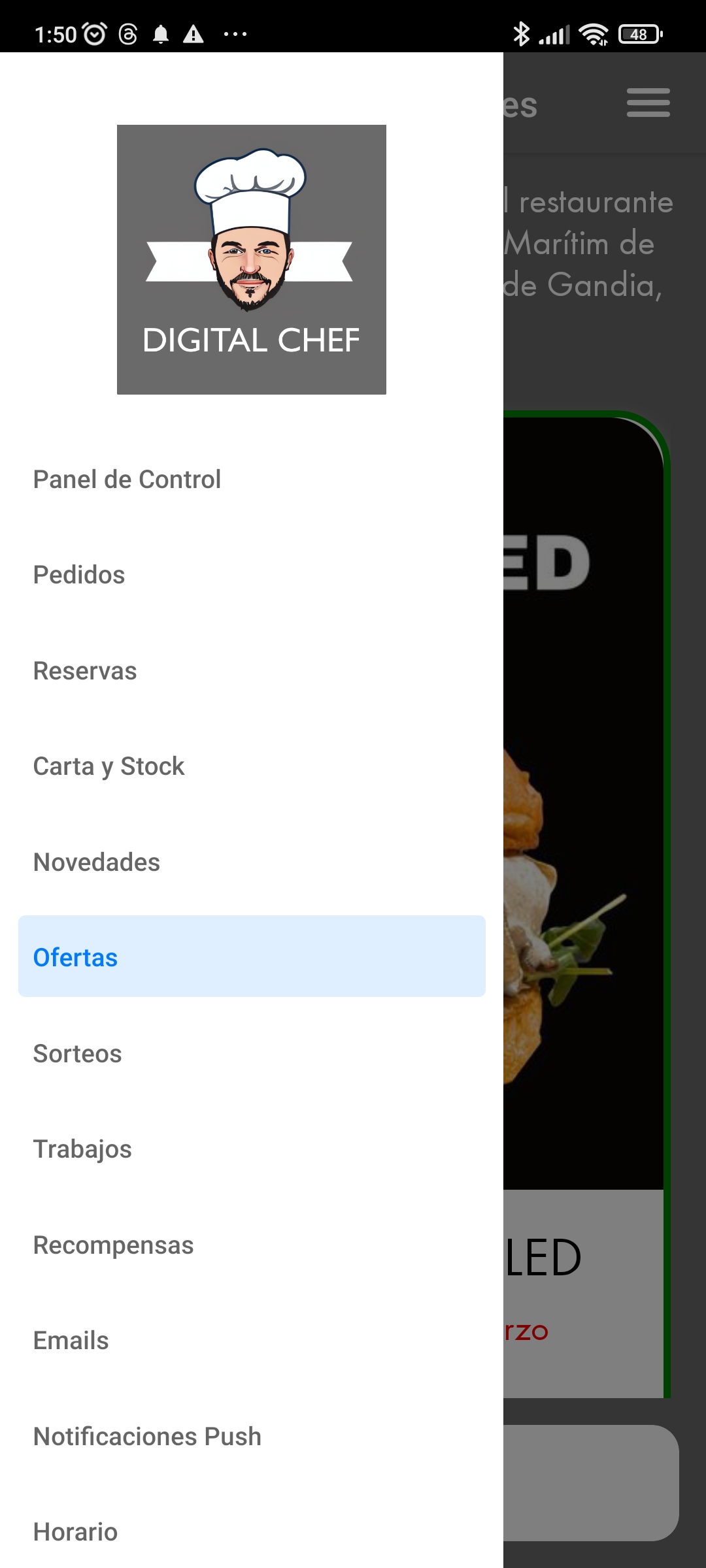Select the highlighted Ofertas item
This screenshot has height=1568, width=706.
[x=252, y=956]
